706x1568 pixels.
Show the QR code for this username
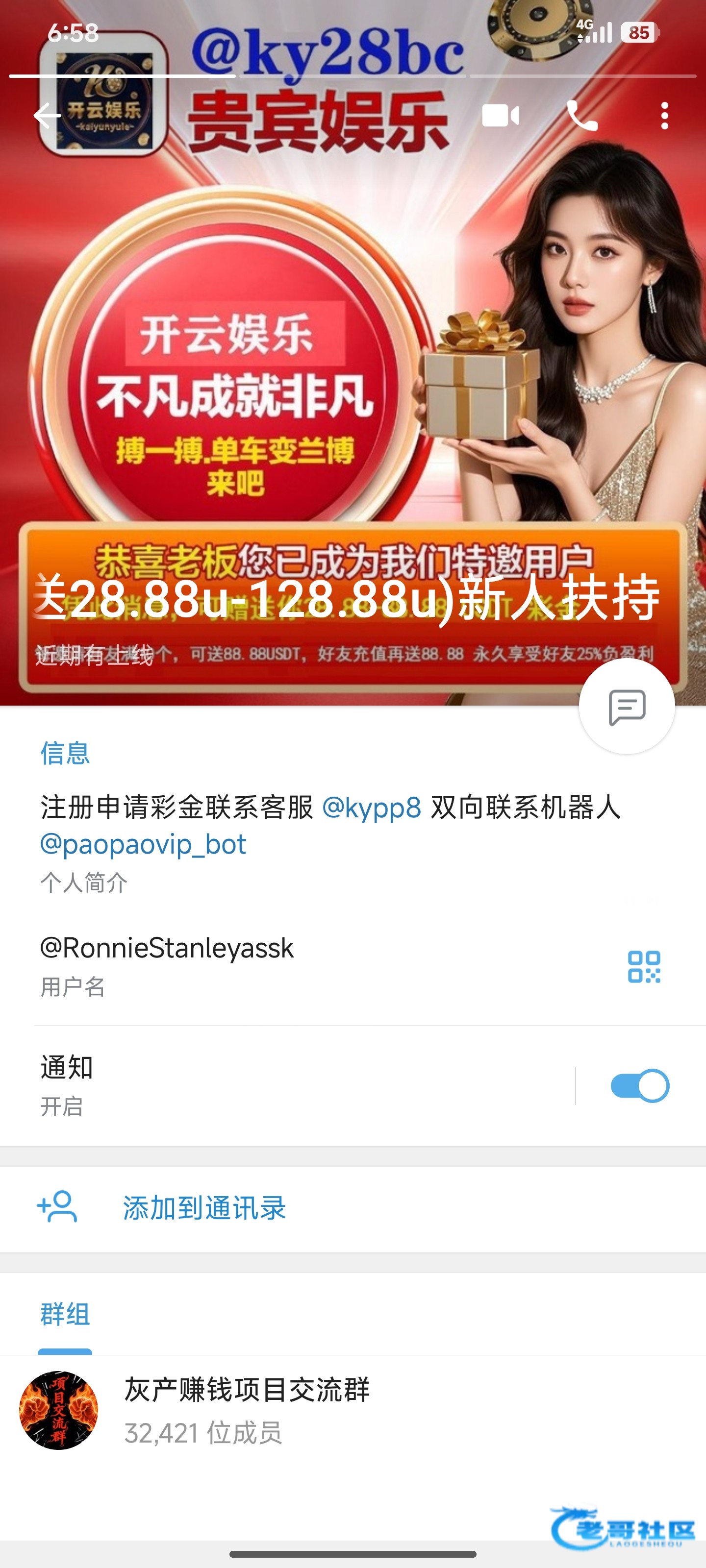point(644,967)
